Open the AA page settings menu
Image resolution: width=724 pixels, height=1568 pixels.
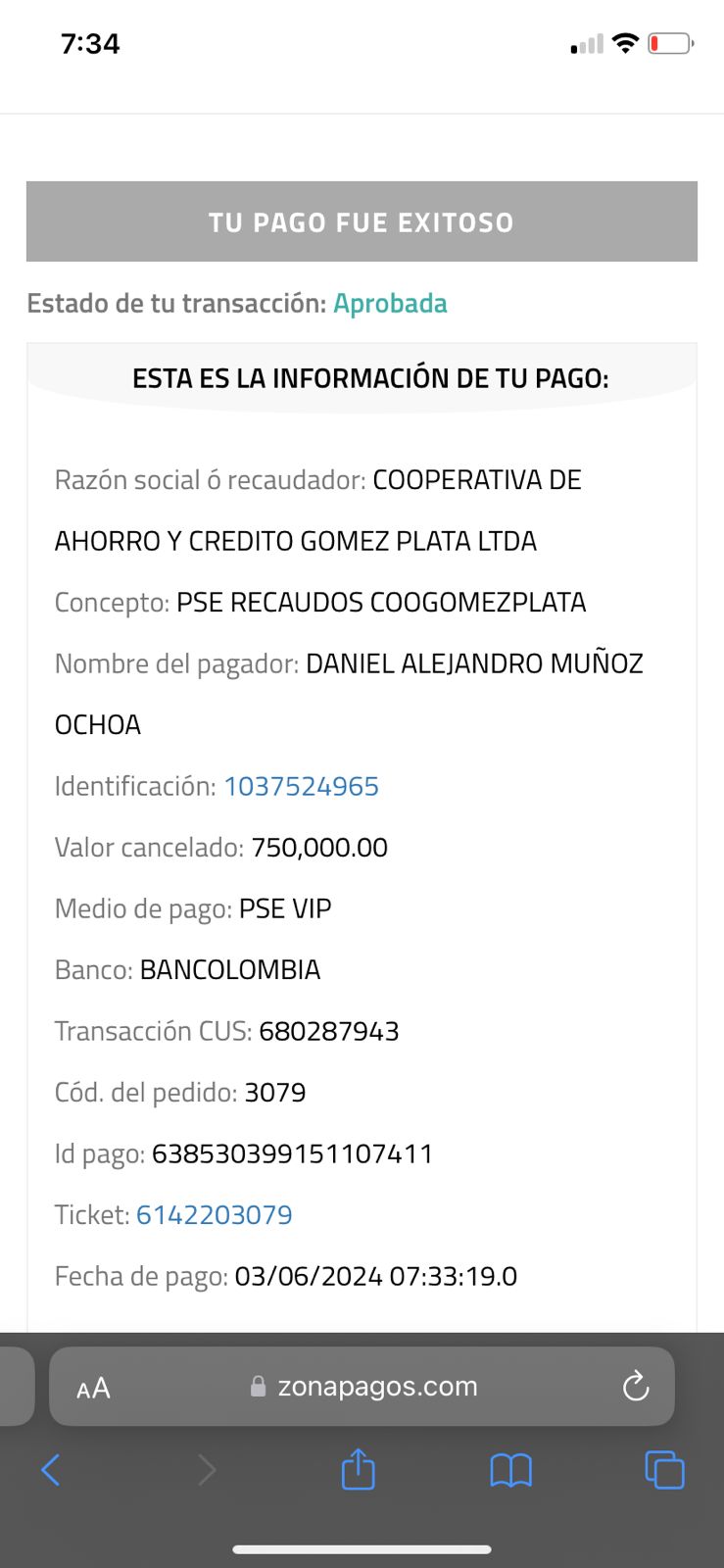point(94,1388)
